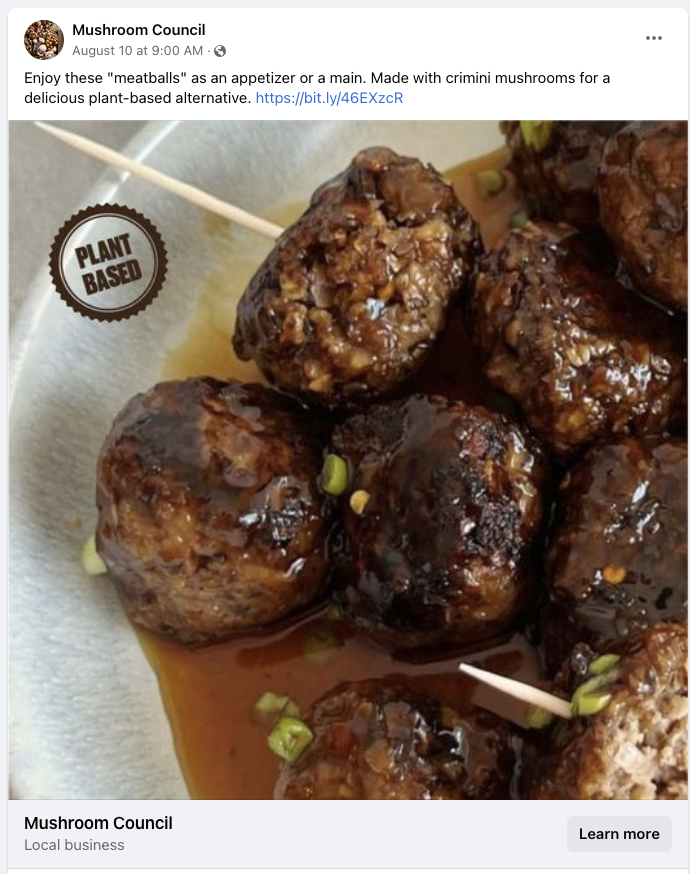Open the Mushroom Council page name in the post header
The width and height of the screenshot is (690, 874).
(139, 30)
